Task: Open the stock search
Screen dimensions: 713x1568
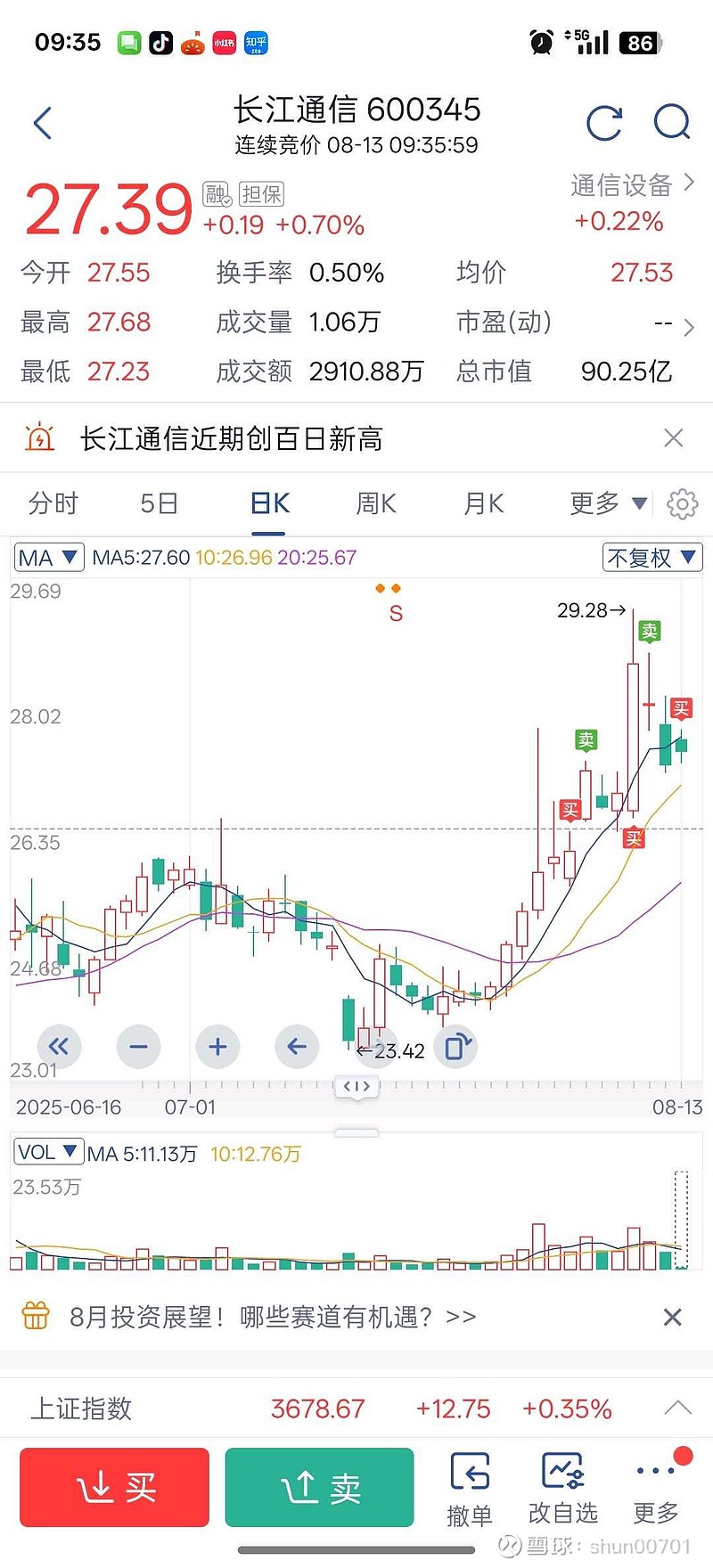Action: [x=672, y=124]
